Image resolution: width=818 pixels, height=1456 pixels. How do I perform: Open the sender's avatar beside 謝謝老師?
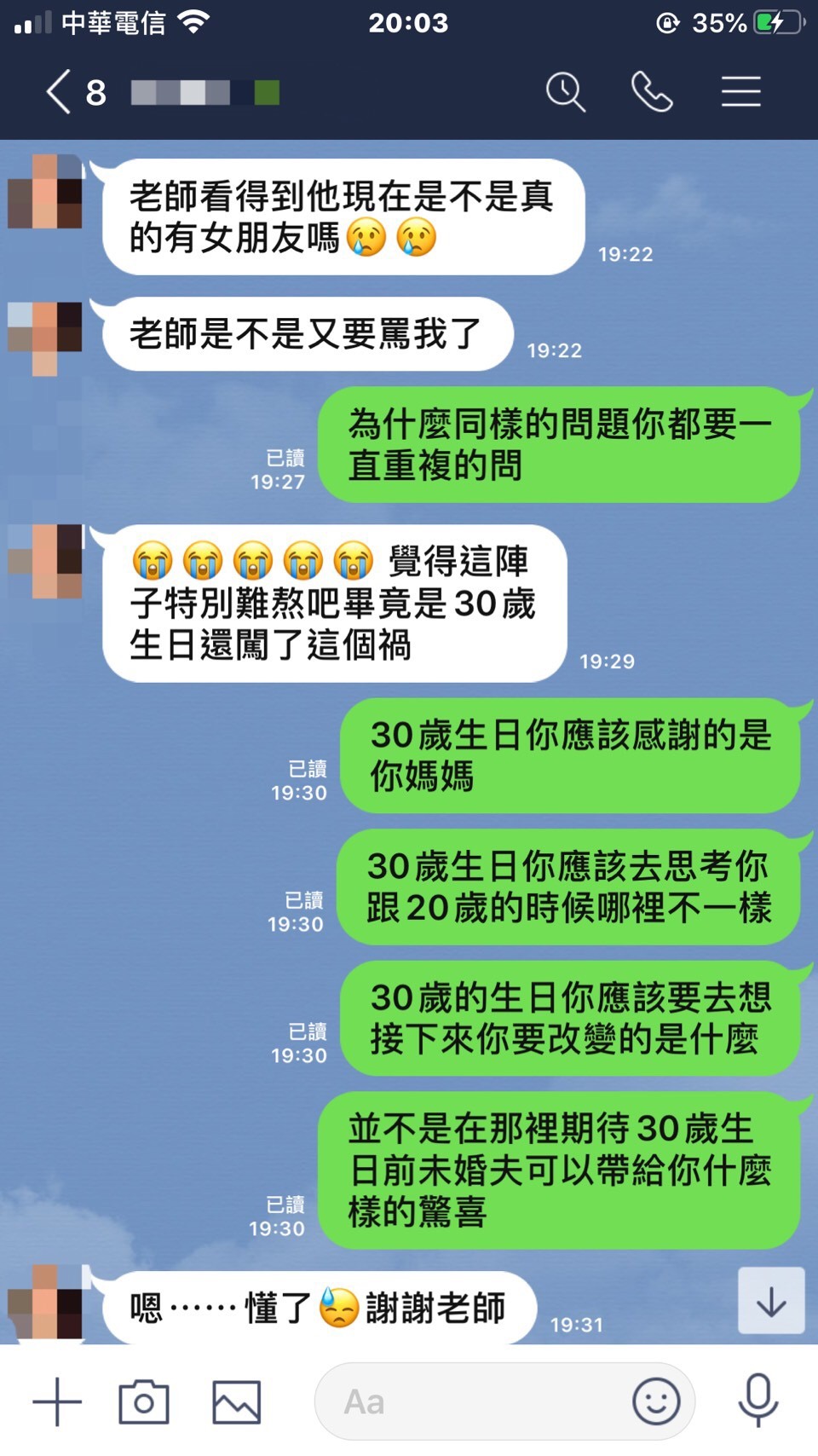(45, 1303)
